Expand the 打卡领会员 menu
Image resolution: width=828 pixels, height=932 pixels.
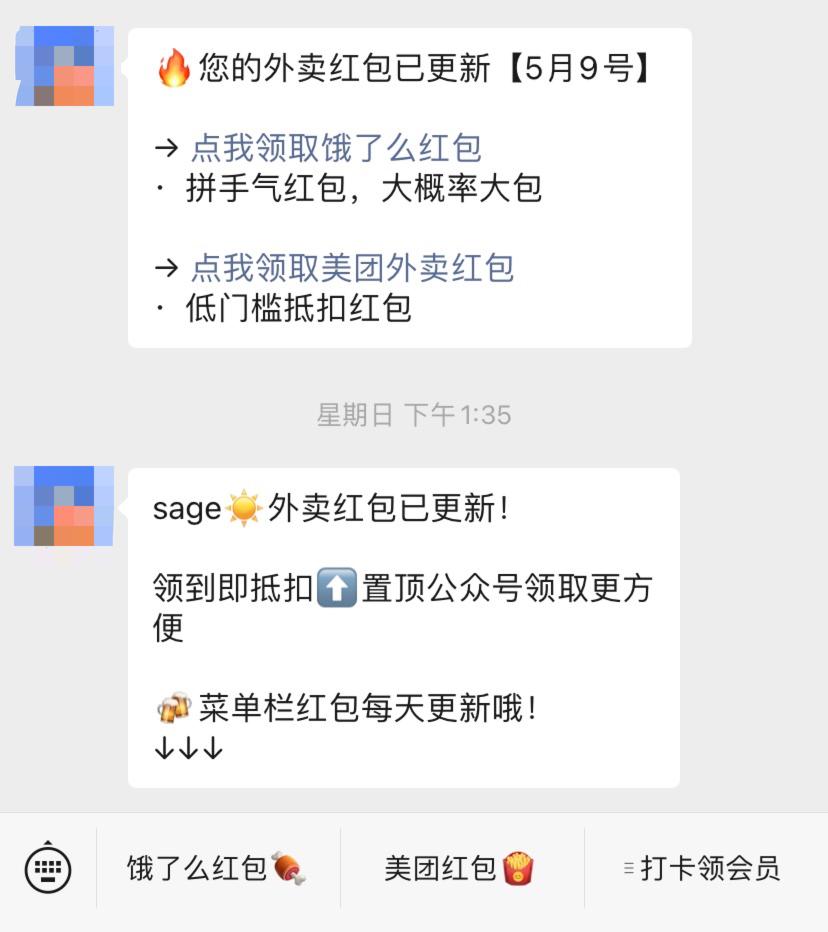pyautogui.click(x=703, y=868)
